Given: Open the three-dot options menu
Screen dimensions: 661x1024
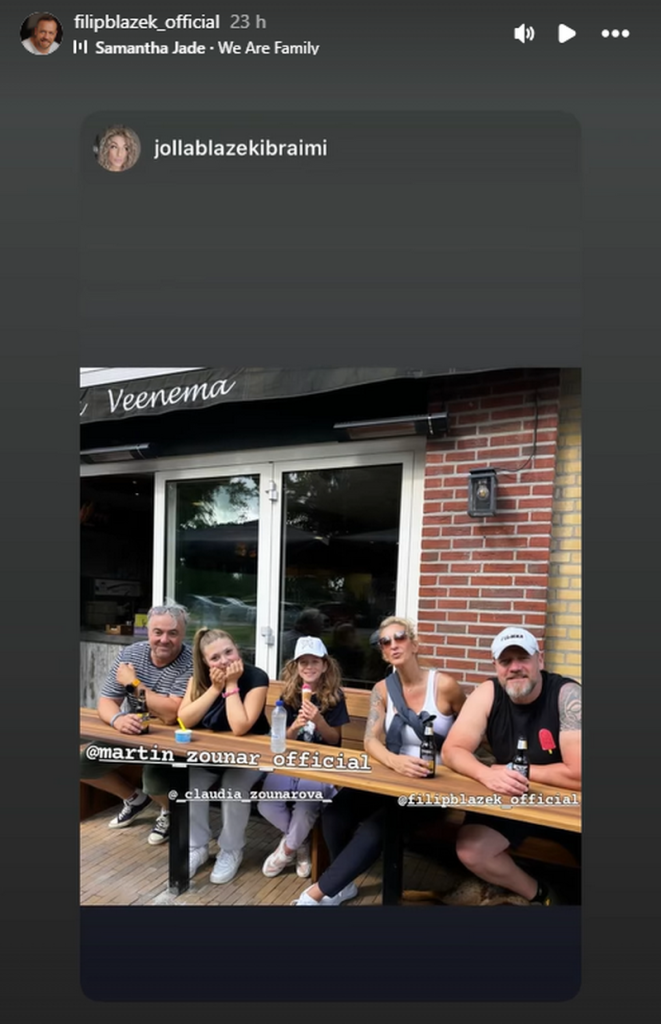Looking at the screenshot, I should pos(615,33).
